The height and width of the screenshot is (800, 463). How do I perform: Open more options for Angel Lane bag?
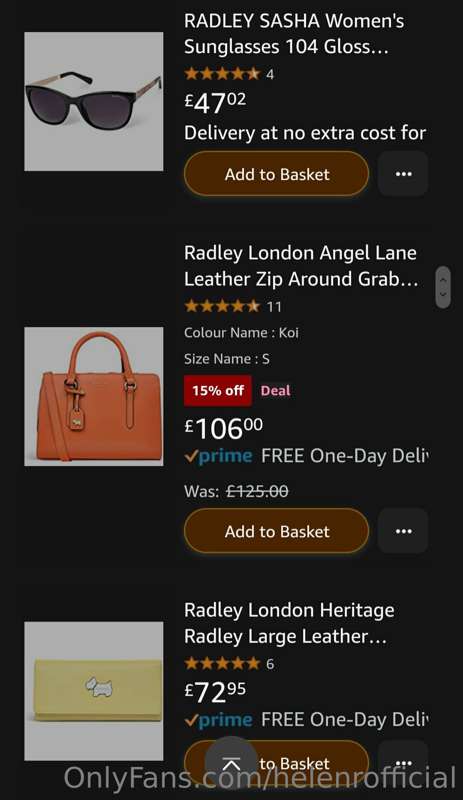click(x=403, y=531)
